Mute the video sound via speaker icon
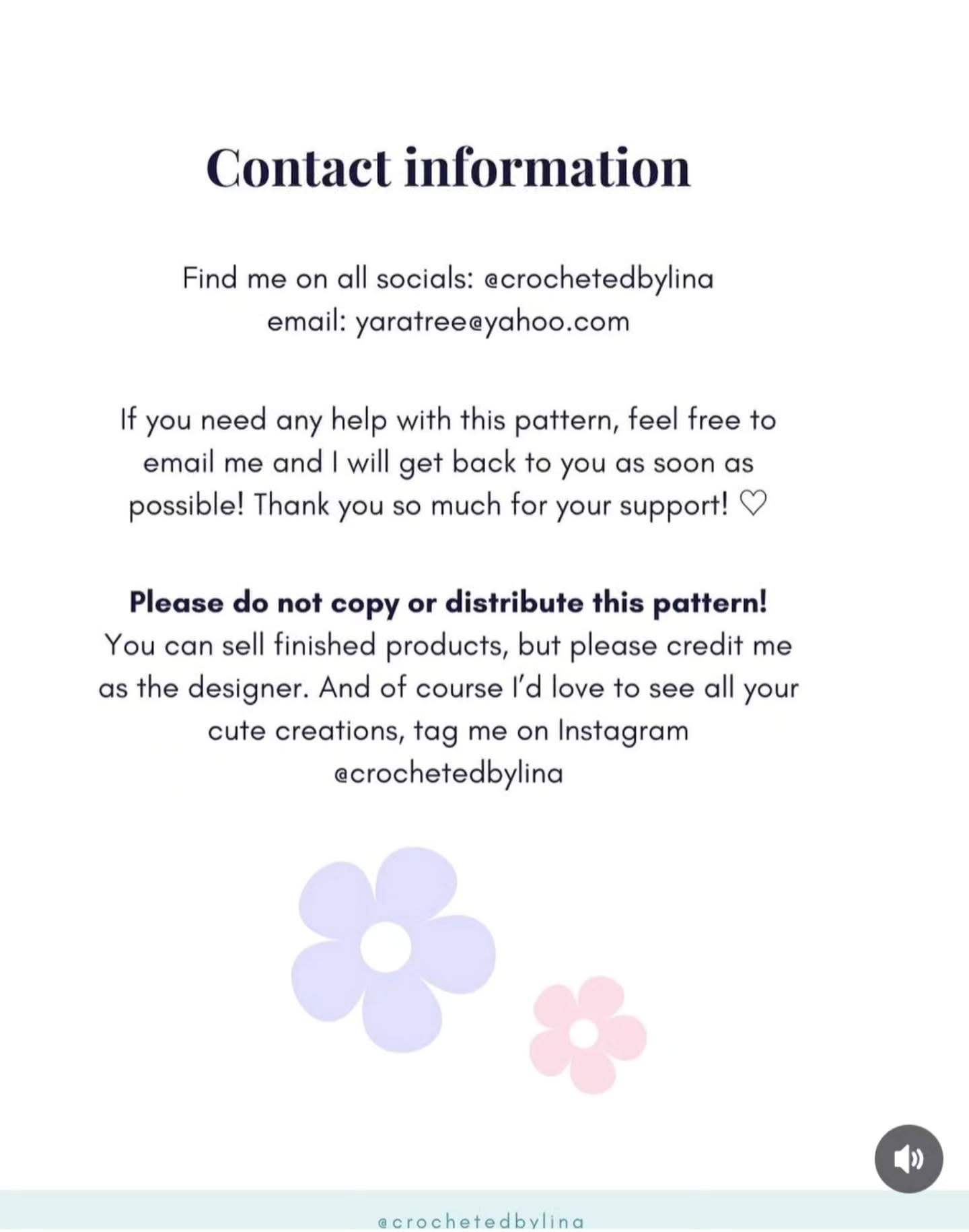The image size is (969, 1232). pos(908,1159)
